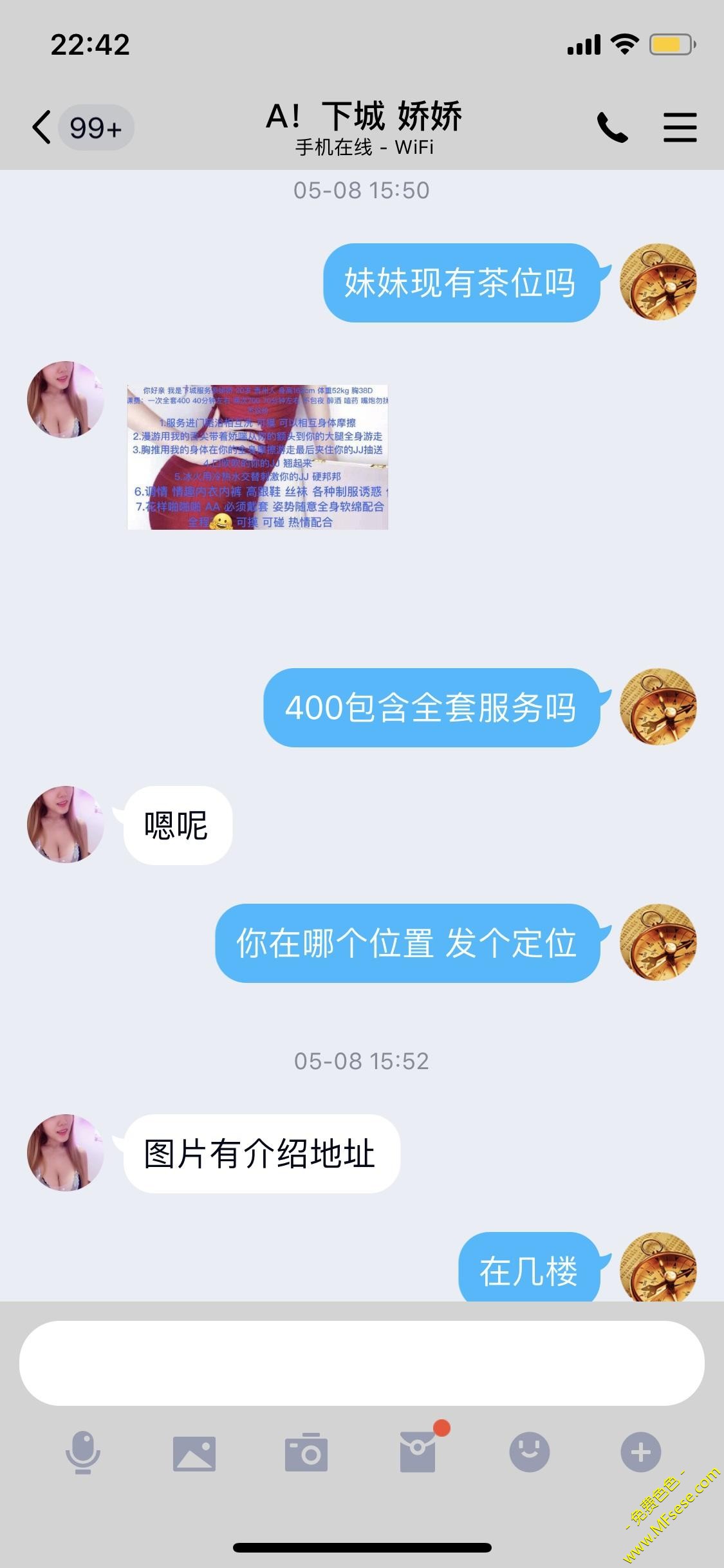The width and height of the screenshot is (724, 1568).
Task: Open my own avatar beside 妹妹现有茶位吗
Action: 658,282
